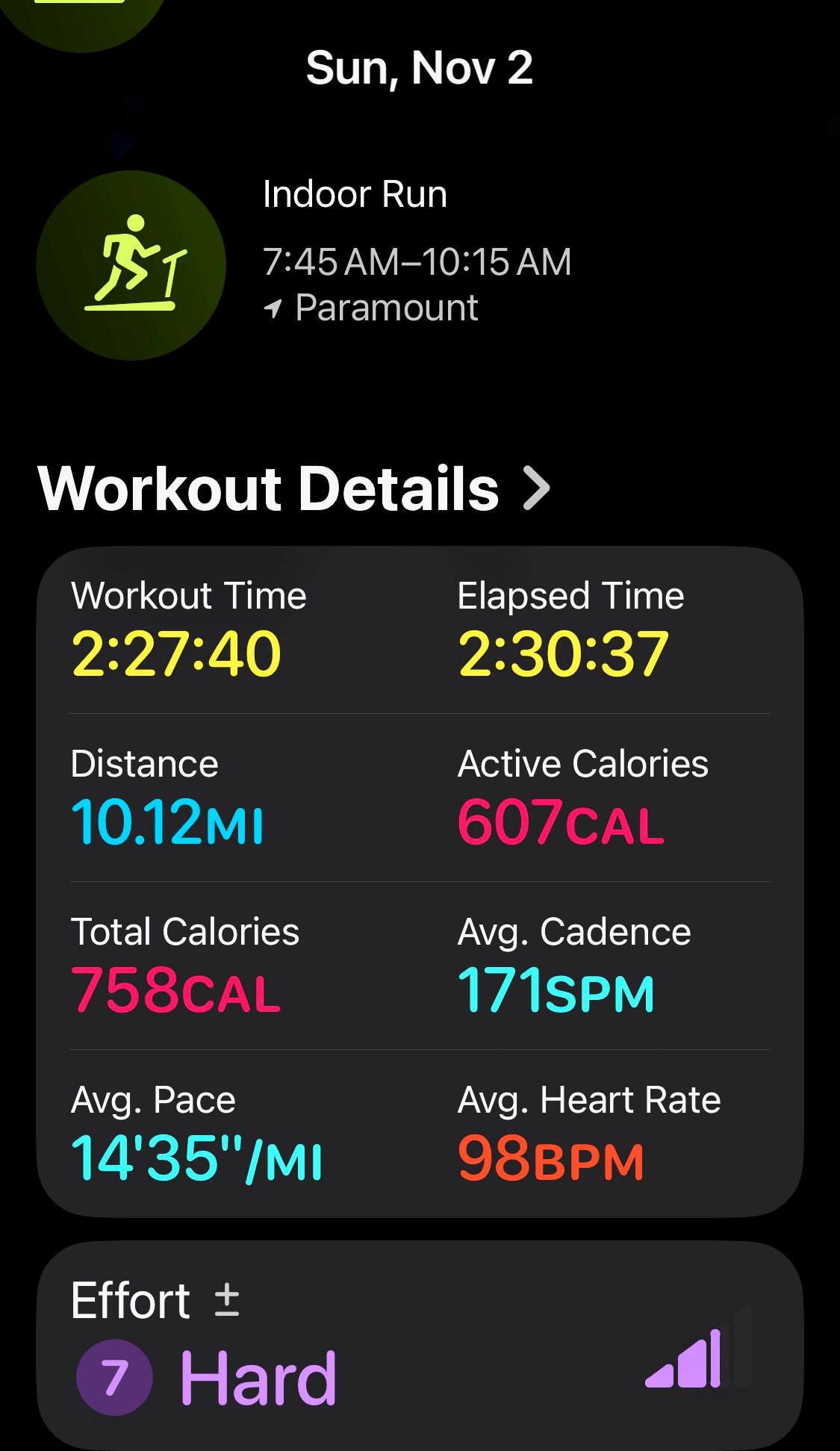
Task: Adjust the Effort rating 7 Hard
Action: click(418, 1344)
